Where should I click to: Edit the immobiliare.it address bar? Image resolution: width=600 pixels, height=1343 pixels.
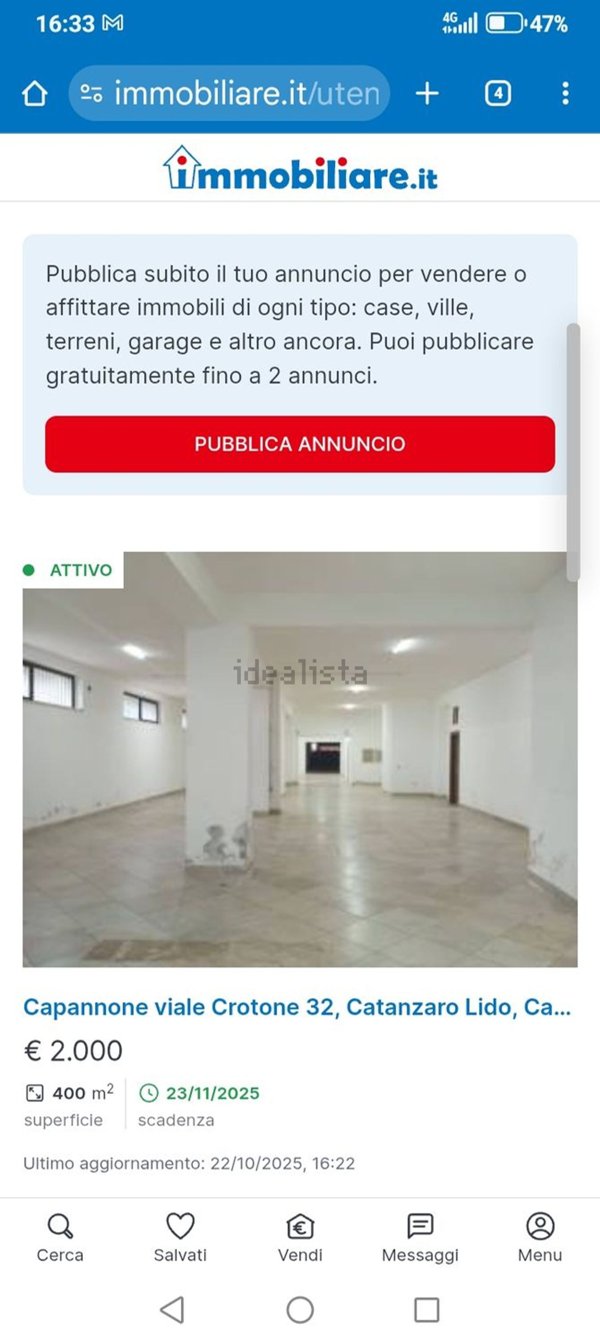coord(245,94)
